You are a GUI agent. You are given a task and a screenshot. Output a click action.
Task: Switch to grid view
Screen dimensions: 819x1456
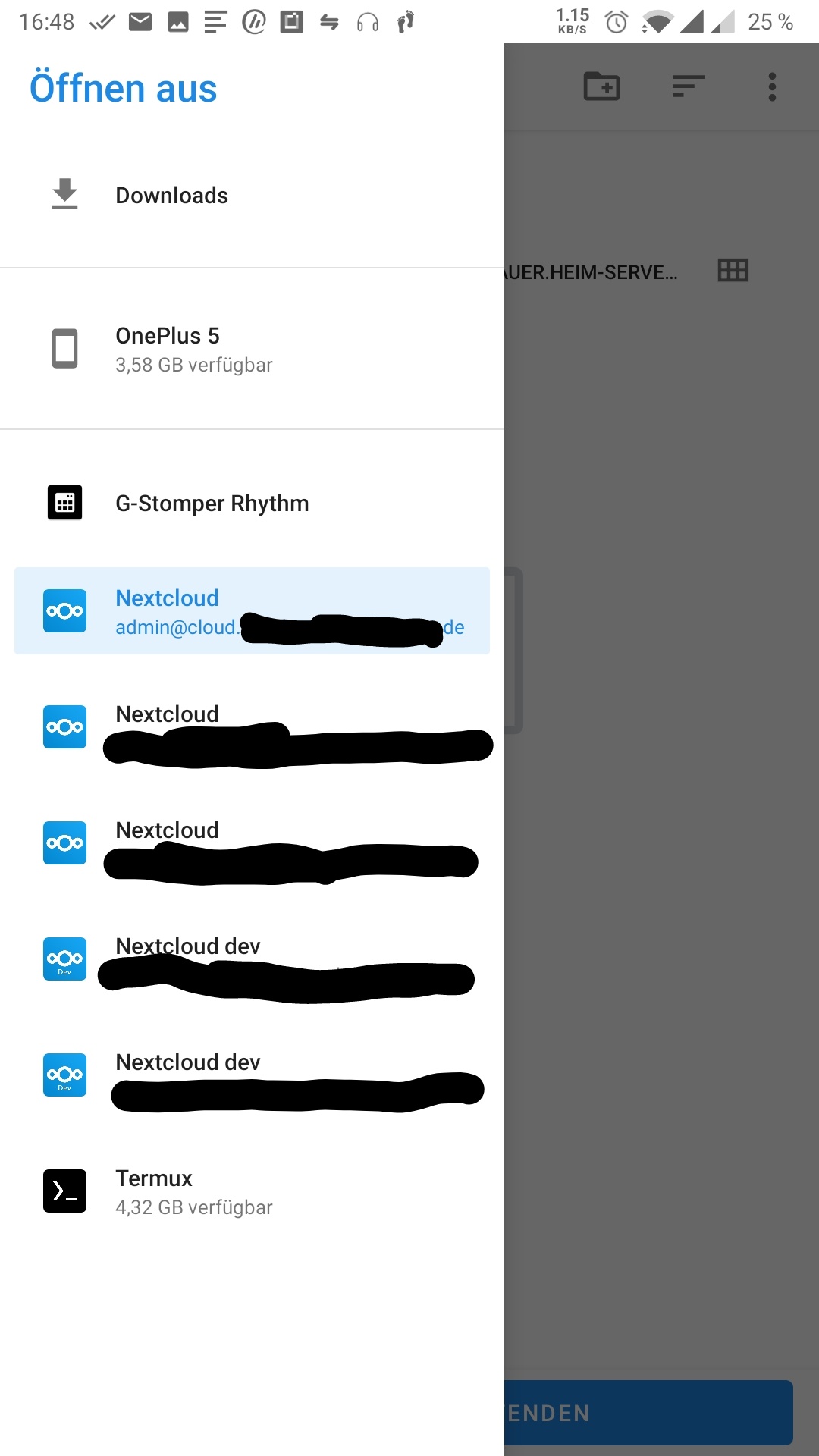pos(733,271)
